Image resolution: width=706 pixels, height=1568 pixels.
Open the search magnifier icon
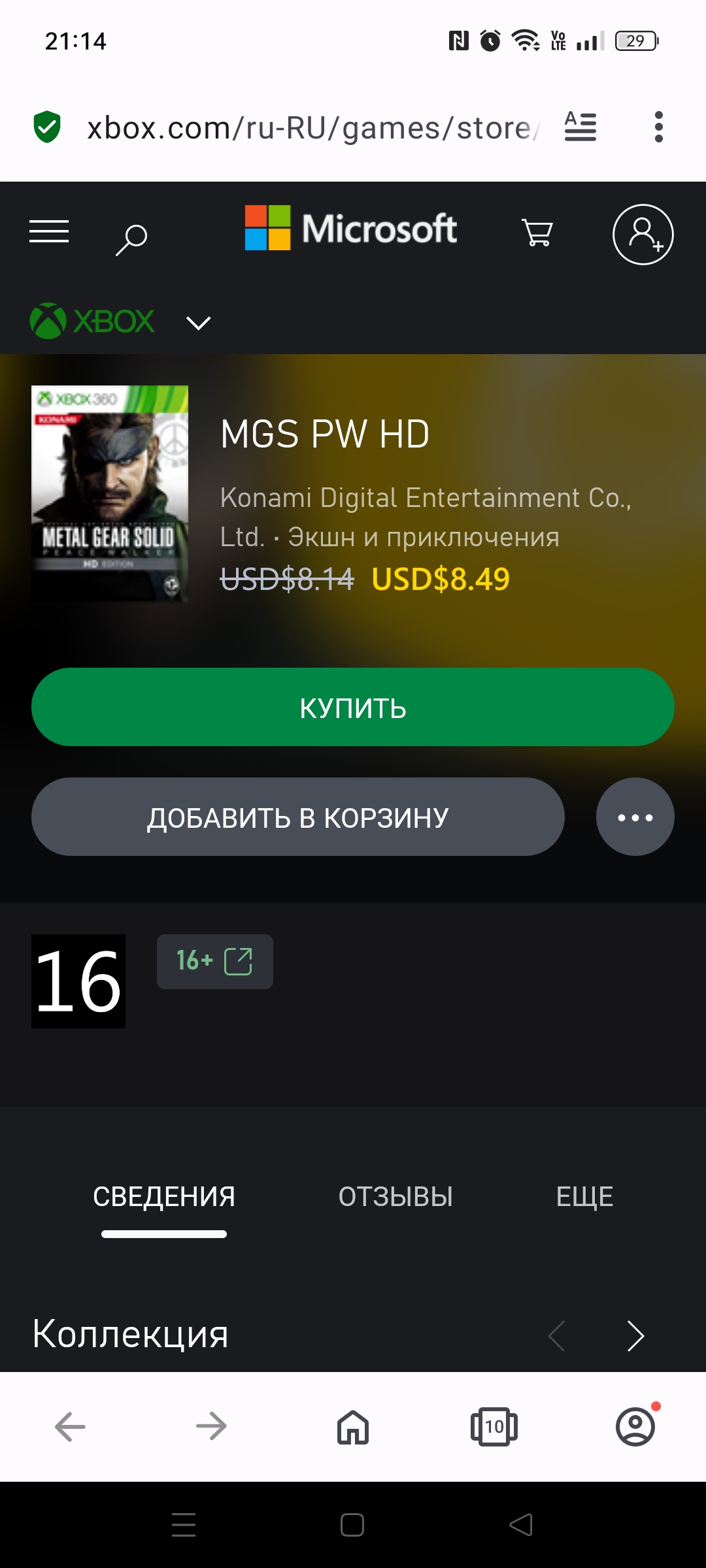131,239
